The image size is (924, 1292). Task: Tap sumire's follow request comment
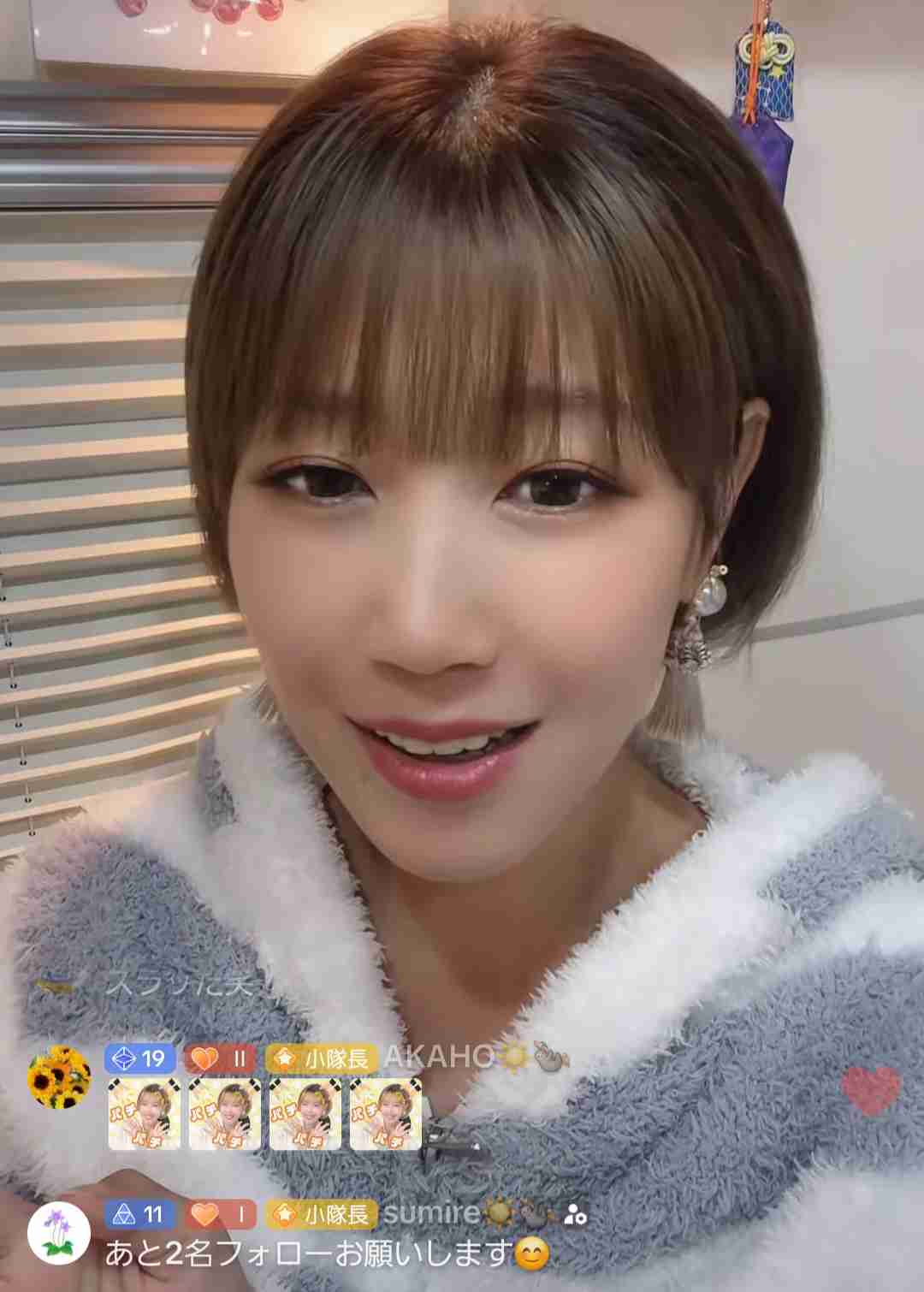click(326, 1254)
